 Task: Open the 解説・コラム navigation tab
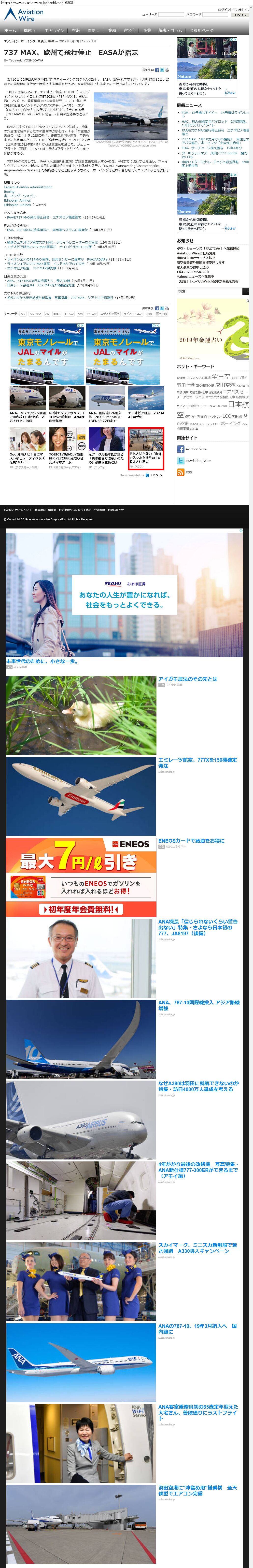pyautogui.click(x=170, y=30)
